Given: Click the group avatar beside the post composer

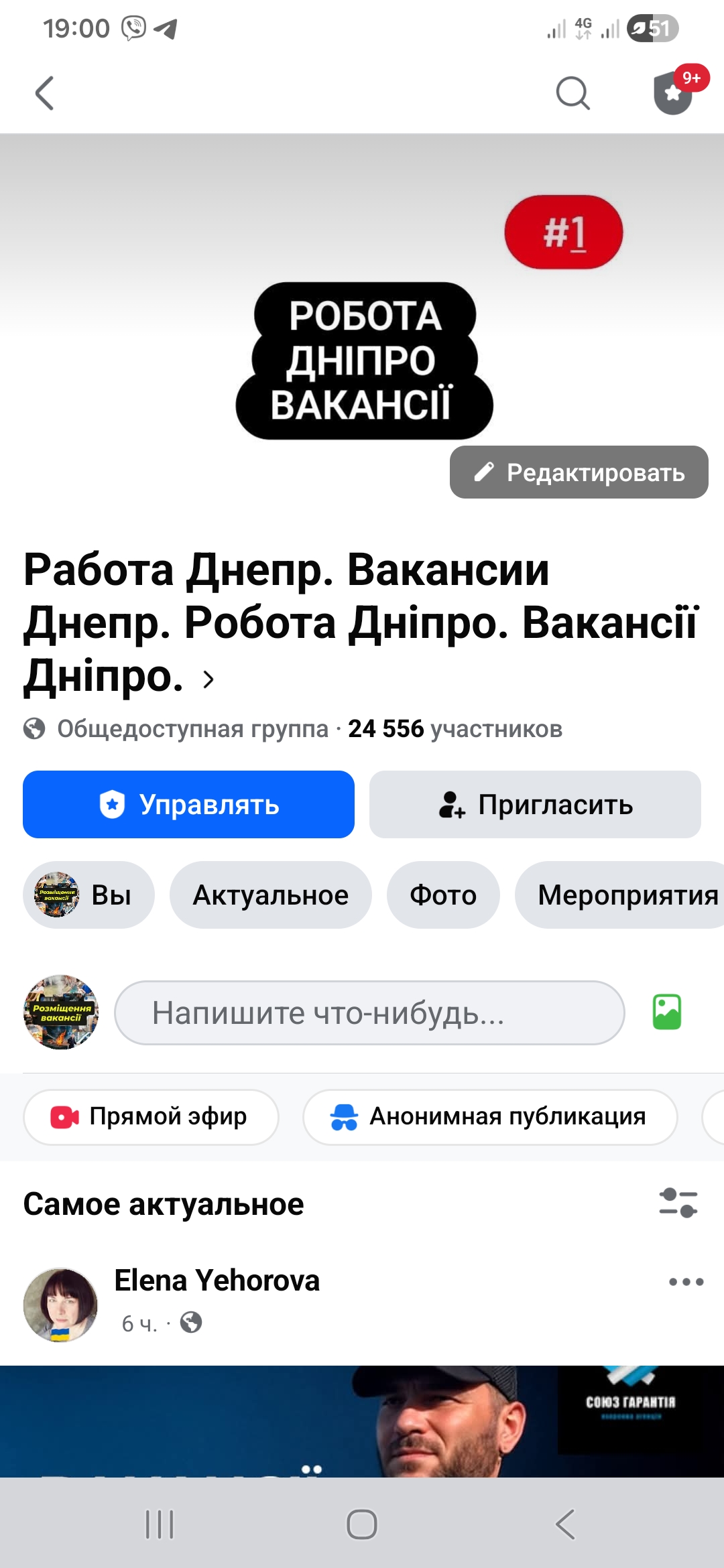Looking at the screenshot, I should 60,1012.
